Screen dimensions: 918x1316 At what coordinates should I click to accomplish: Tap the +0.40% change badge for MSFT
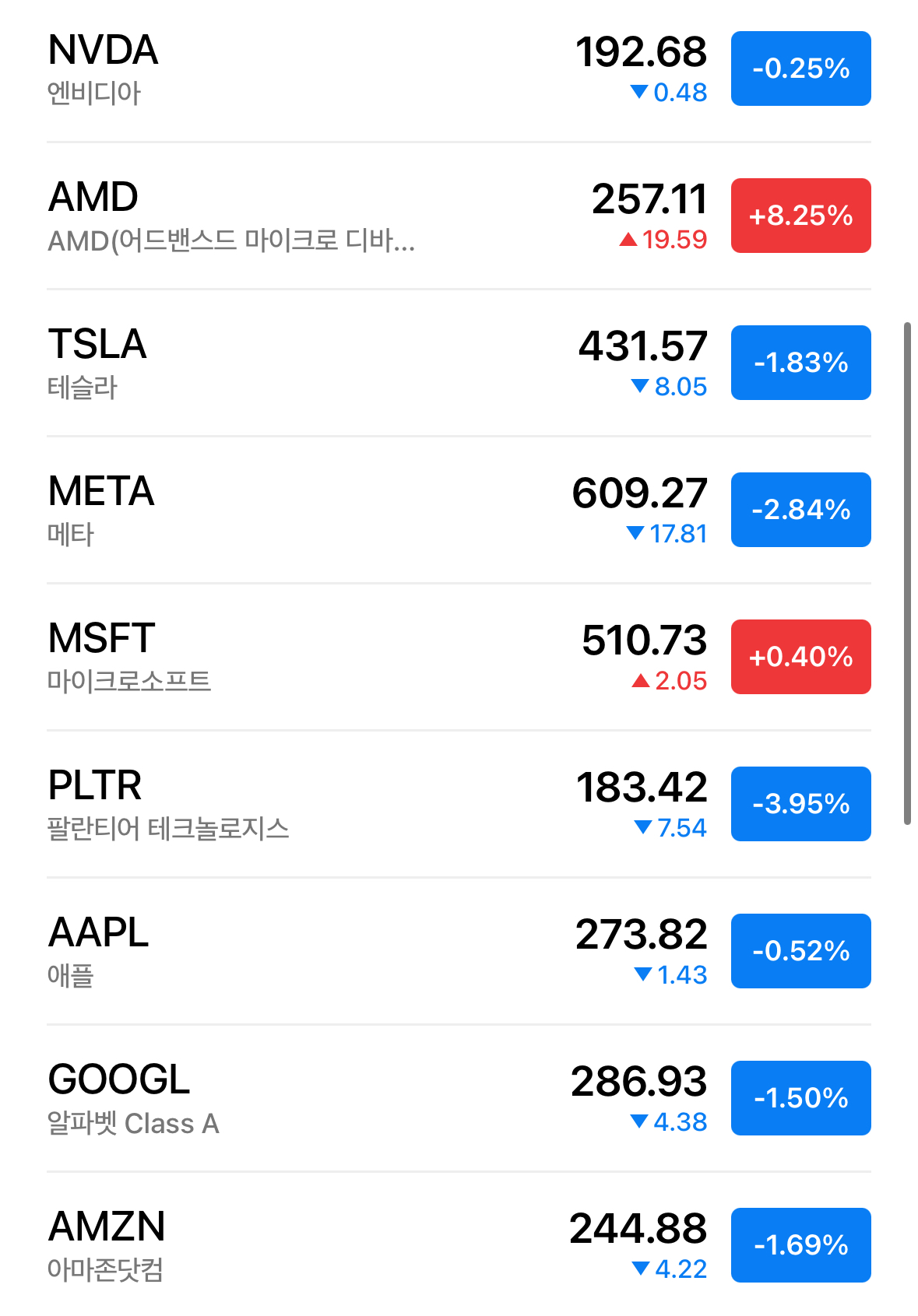[800, 657]
